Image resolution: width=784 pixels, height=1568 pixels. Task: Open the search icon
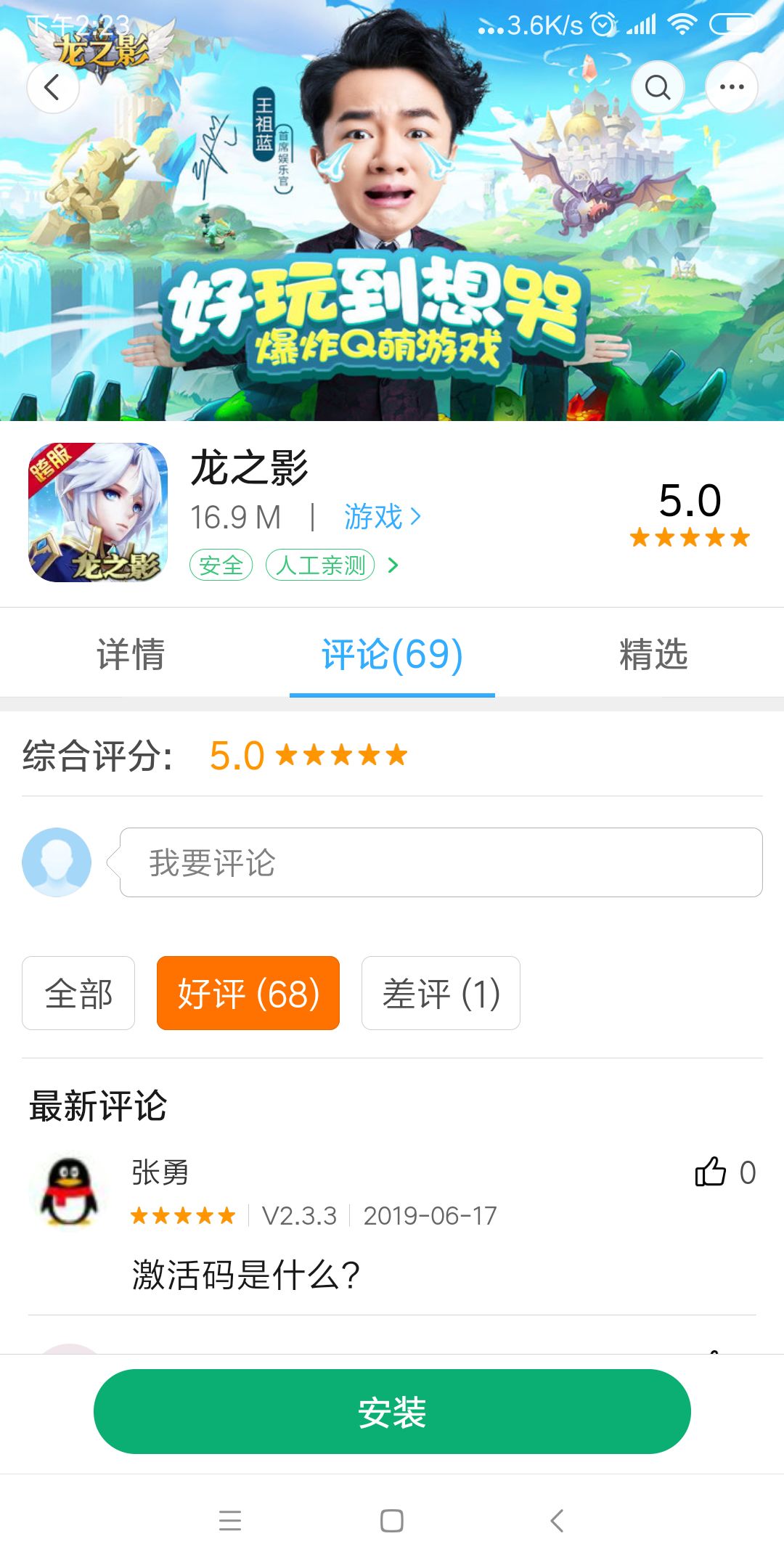658,87
